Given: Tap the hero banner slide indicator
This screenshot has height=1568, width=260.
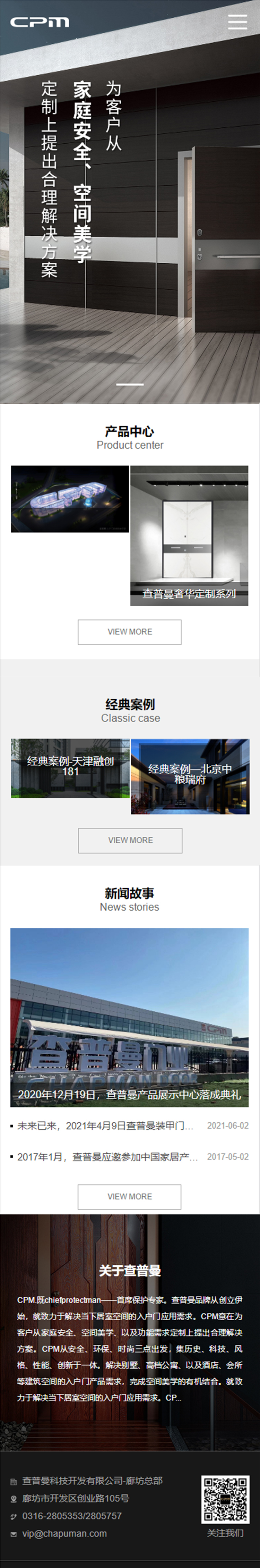Looking at the screenshot, I should [x=129, y=384].
